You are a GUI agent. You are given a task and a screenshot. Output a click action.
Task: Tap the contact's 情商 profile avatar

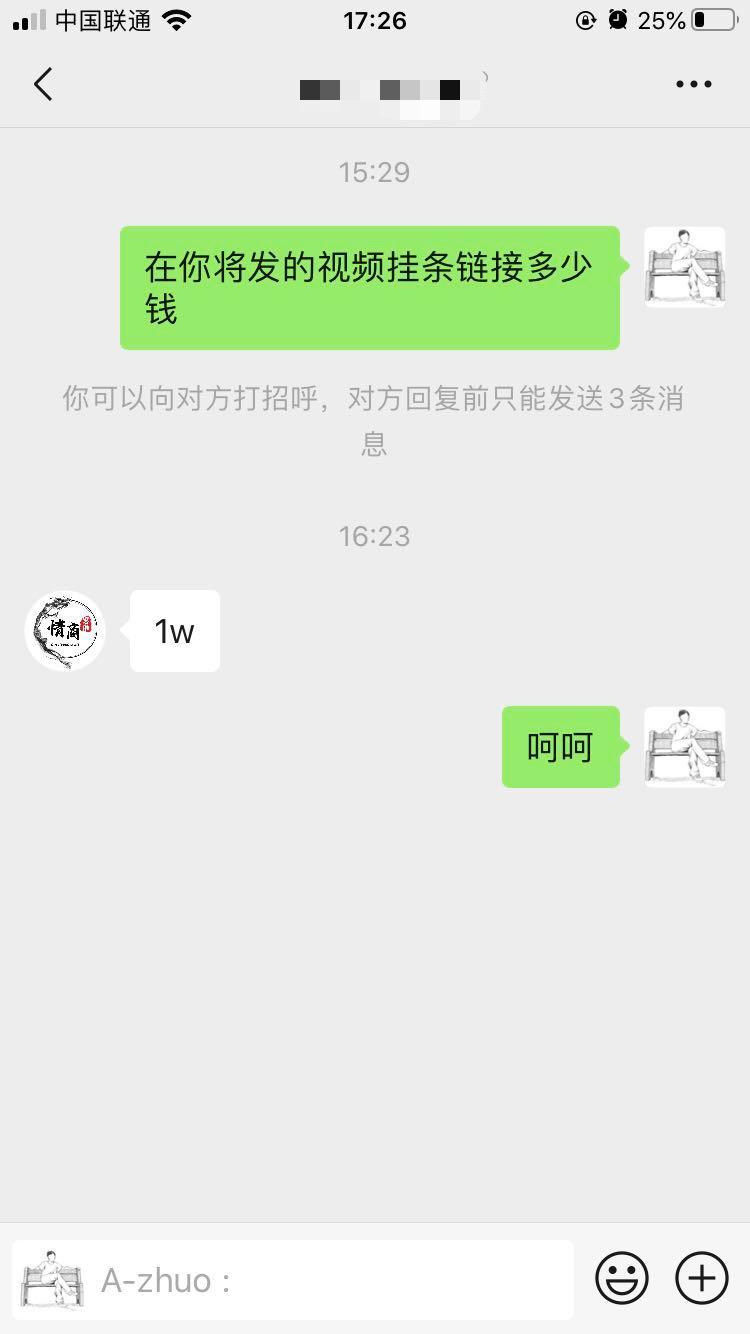(64, 630)
